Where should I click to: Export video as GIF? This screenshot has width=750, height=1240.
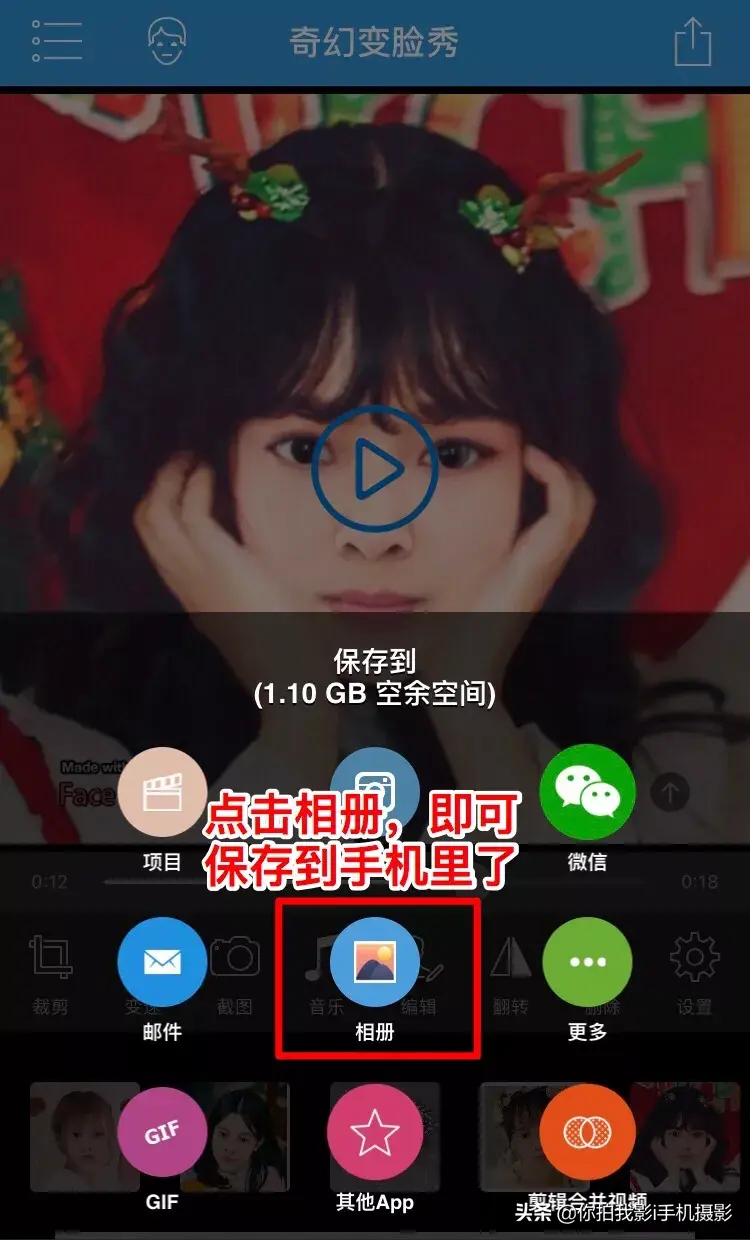click(162, 1132)
